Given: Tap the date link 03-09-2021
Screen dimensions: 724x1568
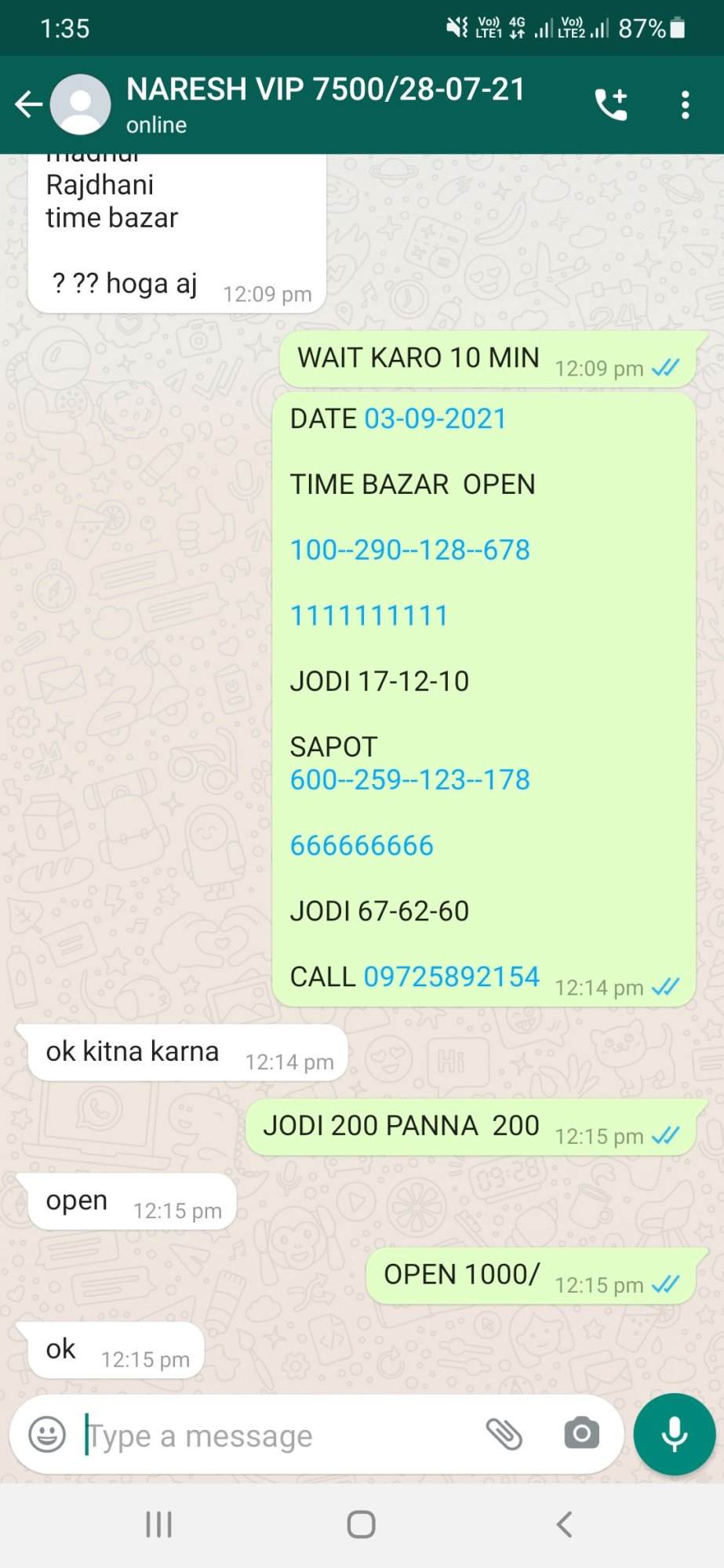Looking at the screenshot, I should pyautogui.click(x=435, y=419).
